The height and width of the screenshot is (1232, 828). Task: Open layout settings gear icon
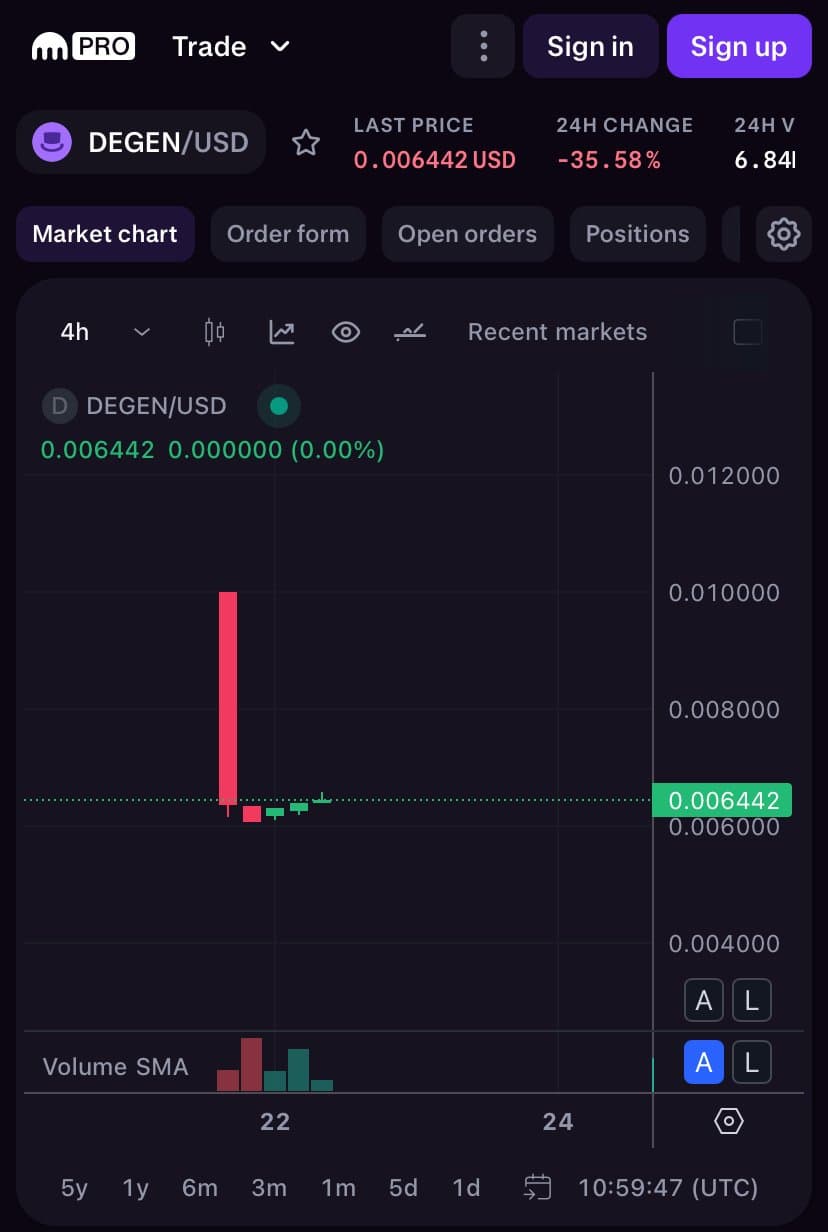point(783,234)
